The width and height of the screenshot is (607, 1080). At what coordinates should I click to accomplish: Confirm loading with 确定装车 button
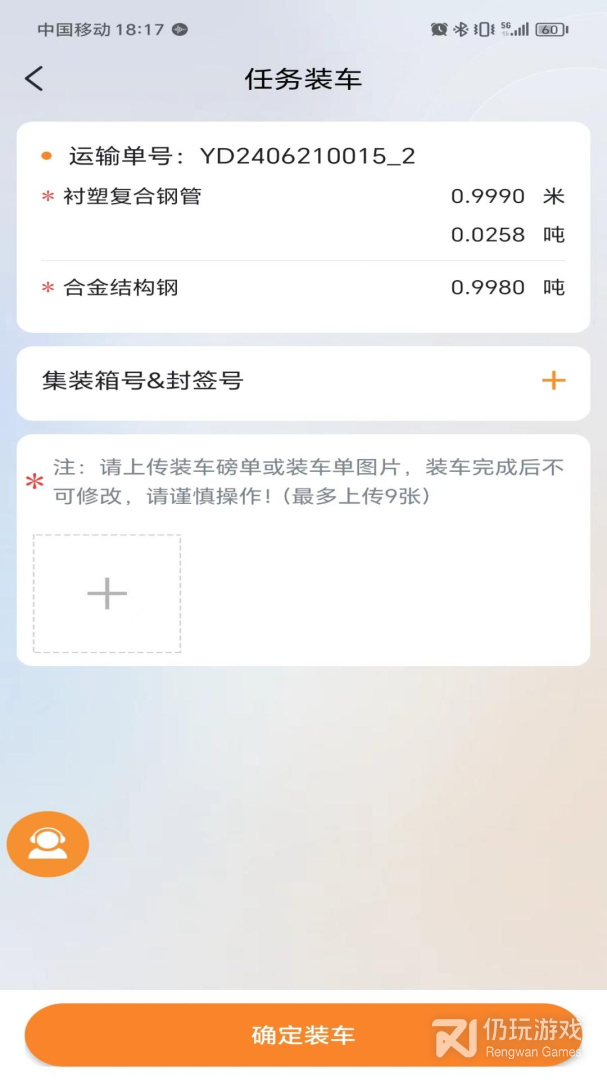(303, 1035)
